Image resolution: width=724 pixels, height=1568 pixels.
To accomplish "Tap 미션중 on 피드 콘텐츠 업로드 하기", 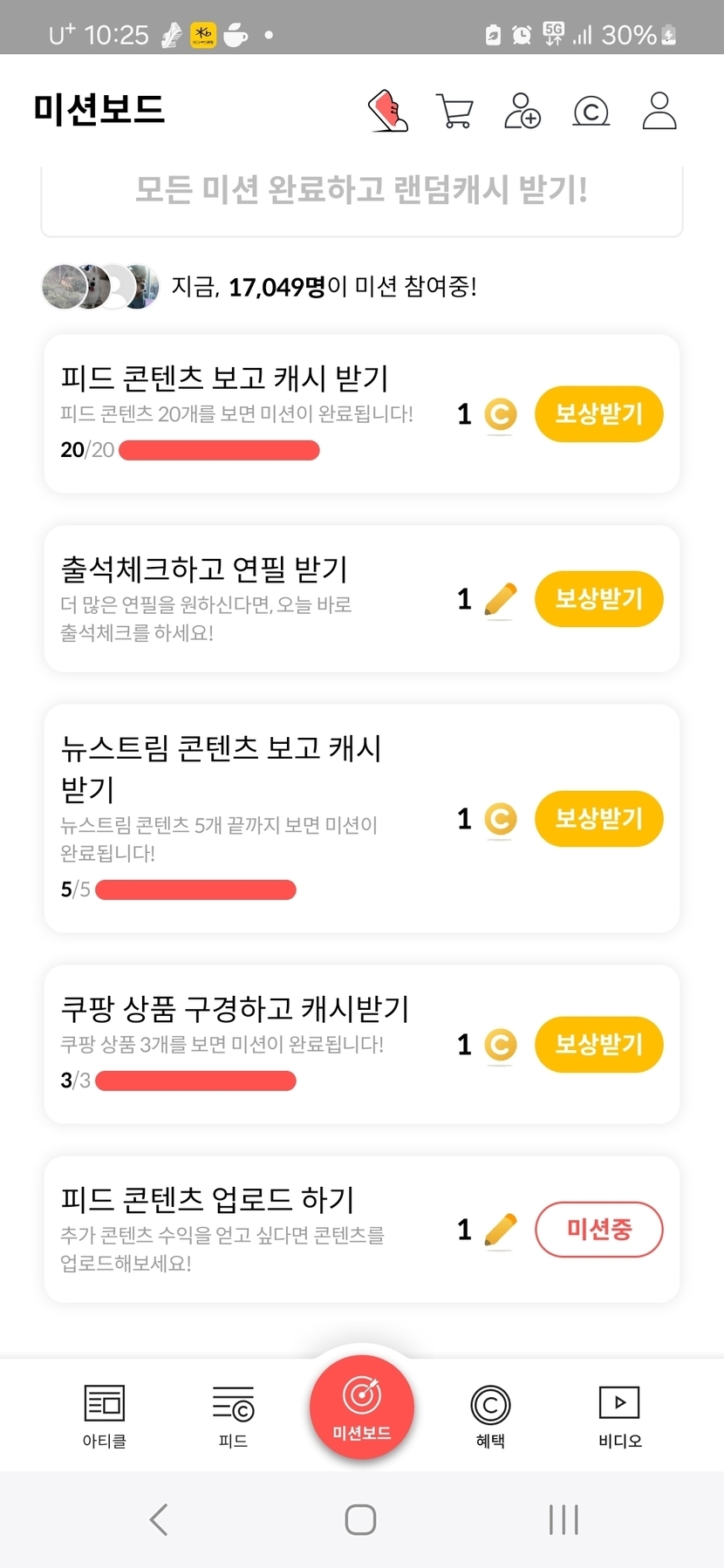I will click(x=598, y=1230).
